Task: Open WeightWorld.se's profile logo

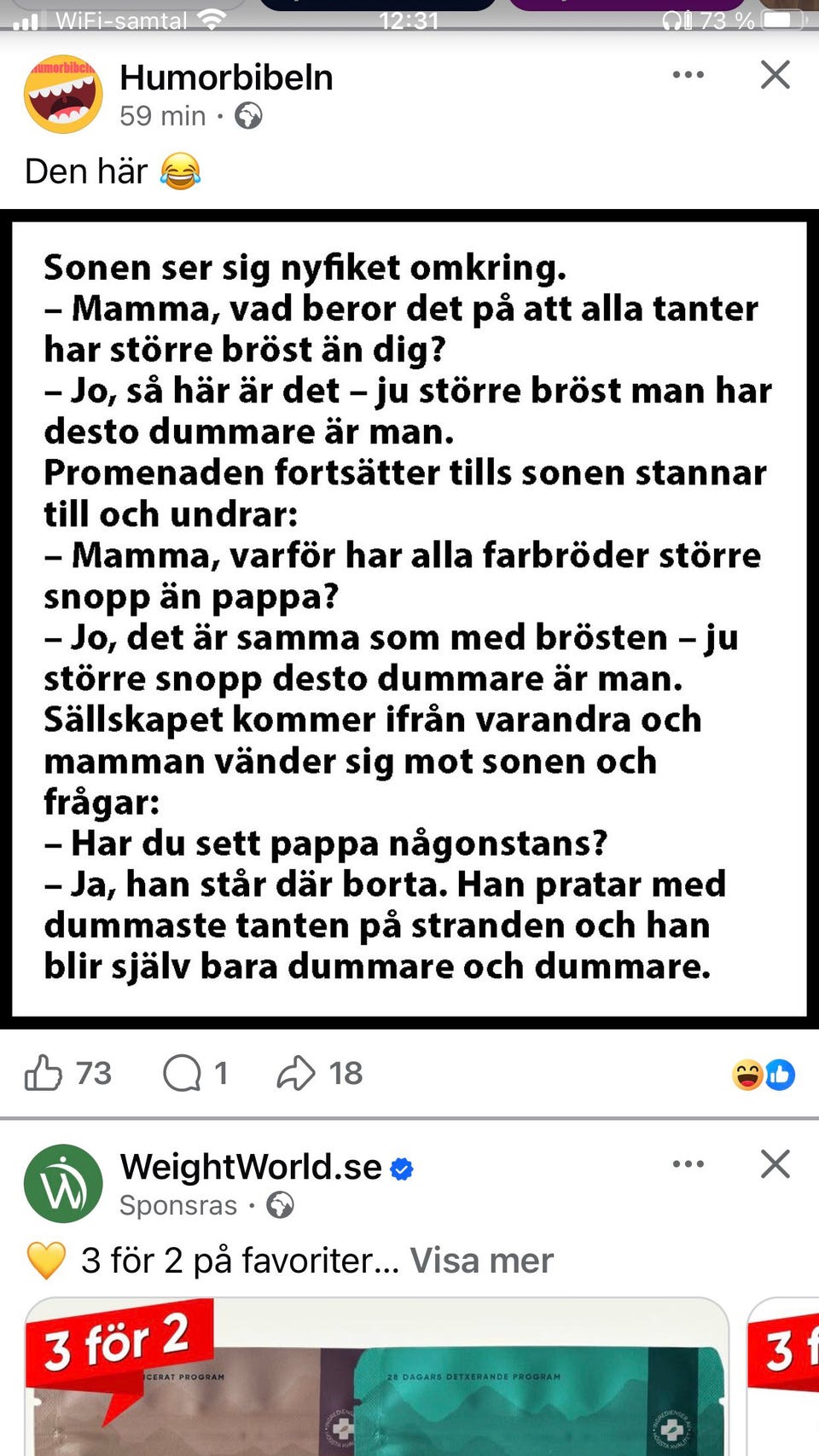Action: coord(63,1184)
